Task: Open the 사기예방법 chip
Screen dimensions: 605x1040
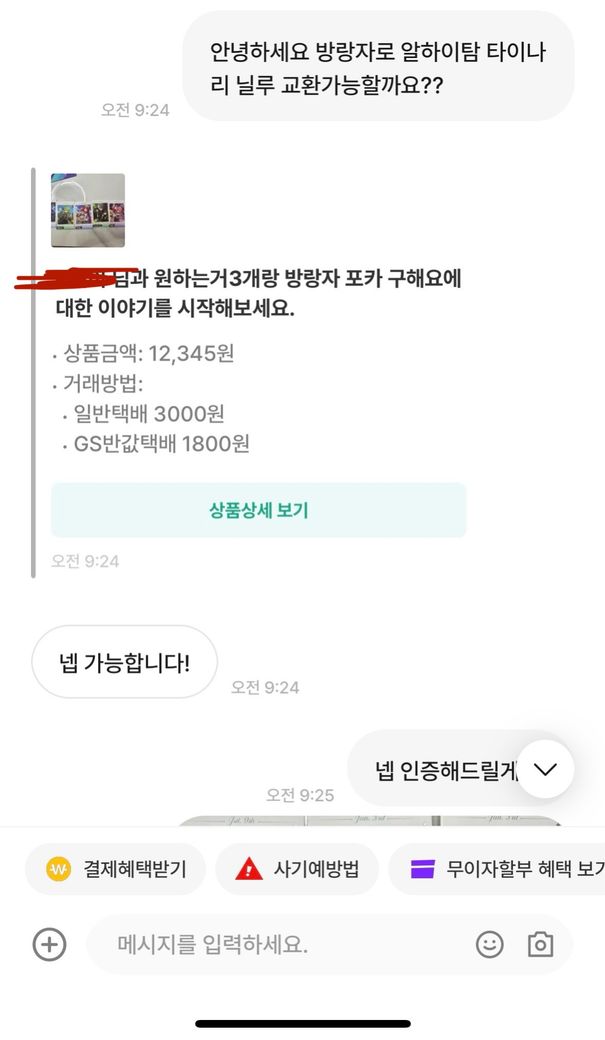Action: [297, 869]
